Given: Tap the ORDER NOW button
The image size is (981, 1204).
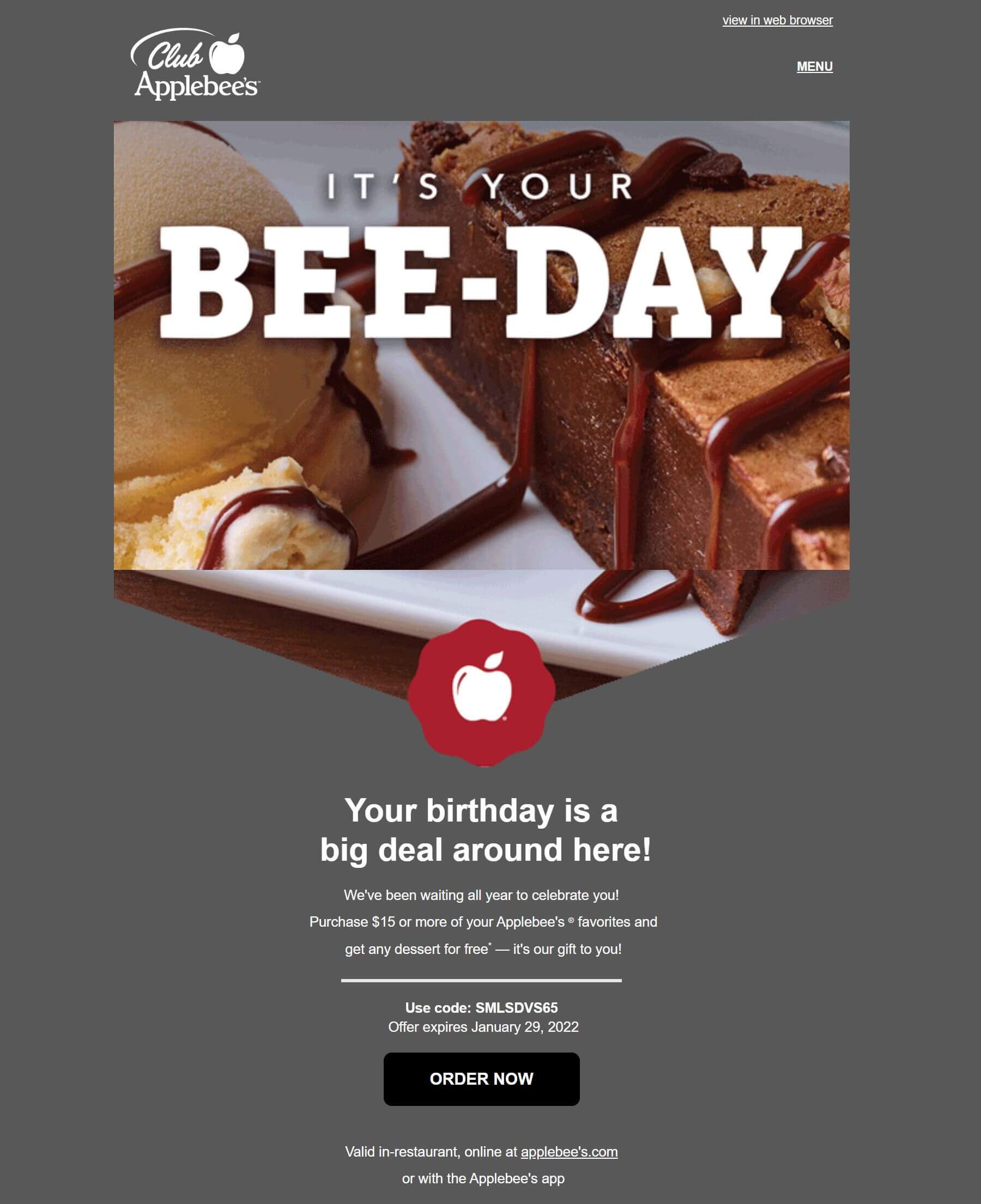Looking at the screenshot, I should [x=481, y=1079].
